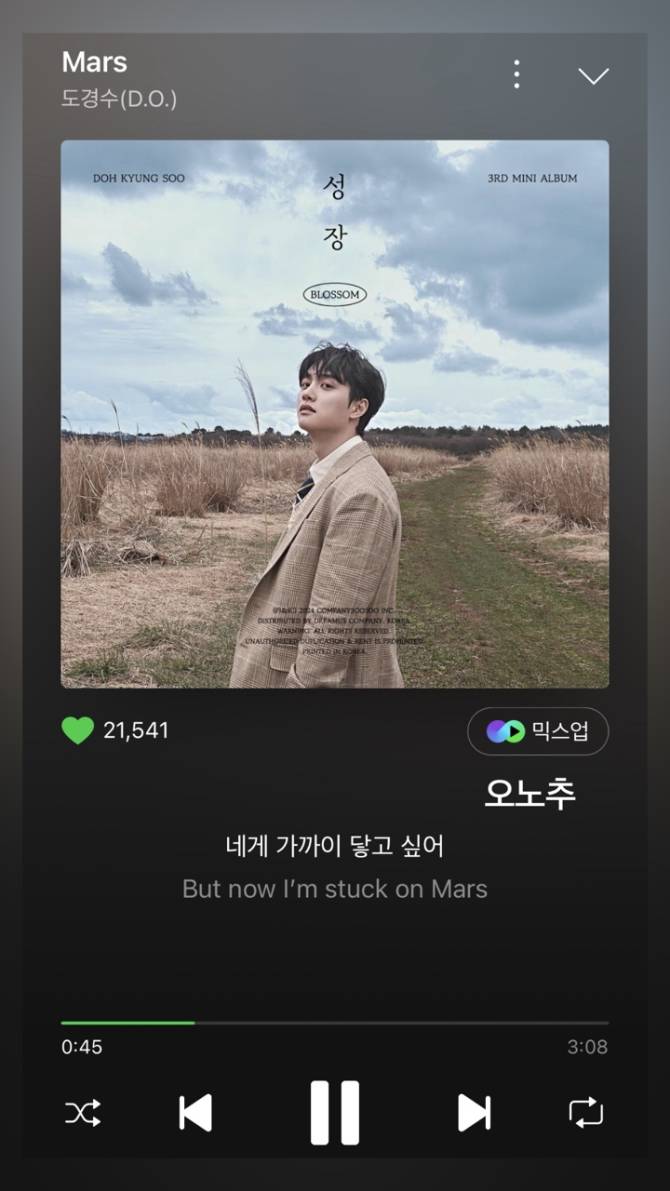
Task: Skip back to the previous track
Action: pos(195,1114)
